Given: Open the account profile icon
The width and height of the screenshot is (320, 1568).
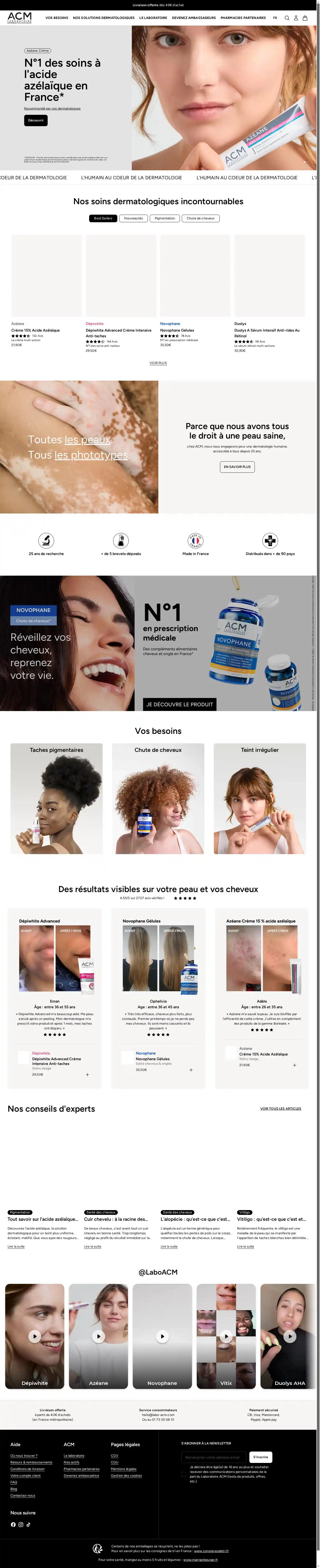Looking at the screenshot, I should point(296,18).
